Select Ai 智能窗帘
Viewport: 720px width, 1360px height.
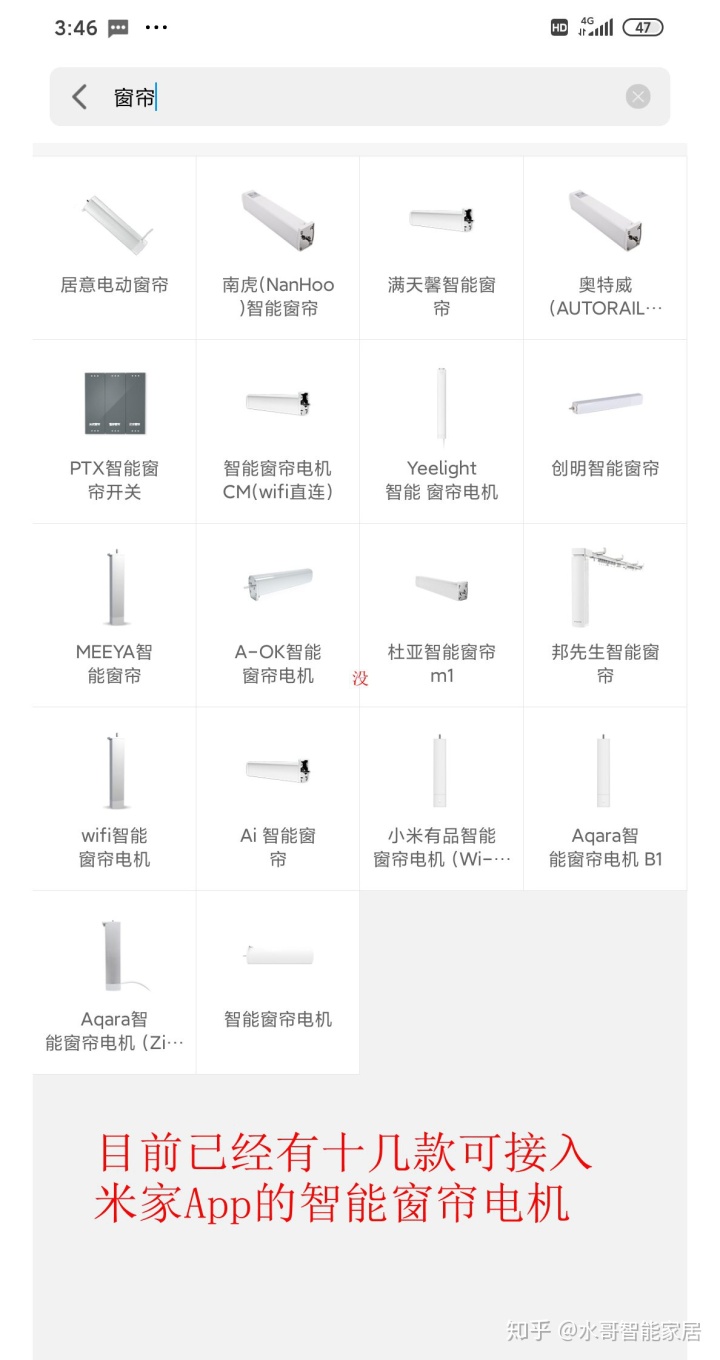[x=278, y=798]
